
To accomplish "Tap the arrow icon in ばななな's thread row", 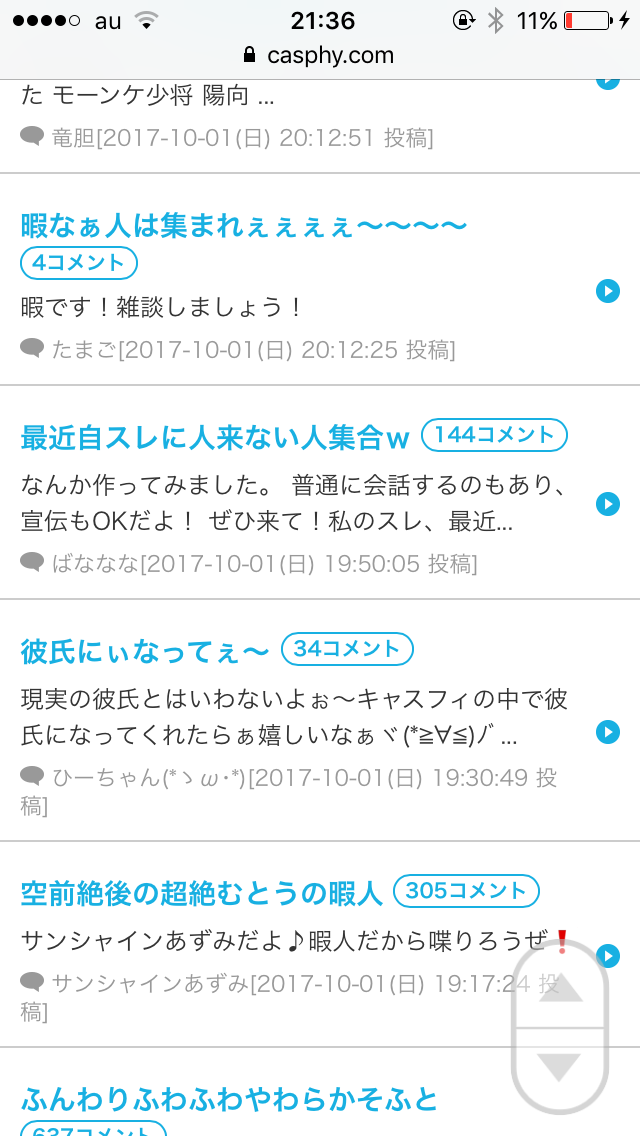I will tap(607, 504).
